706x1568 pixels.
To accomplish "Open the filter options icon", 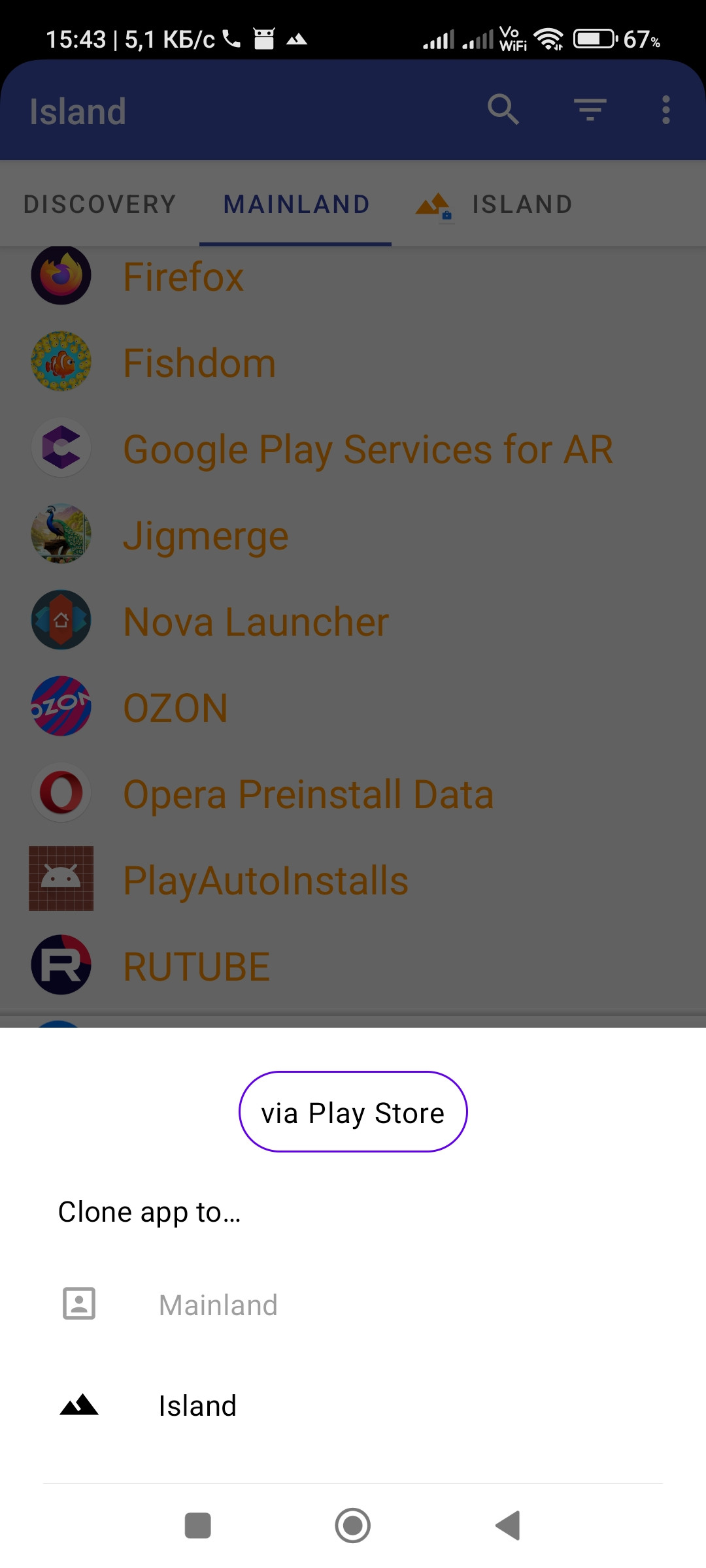I will pyautogui.click(x=590, y=110).
